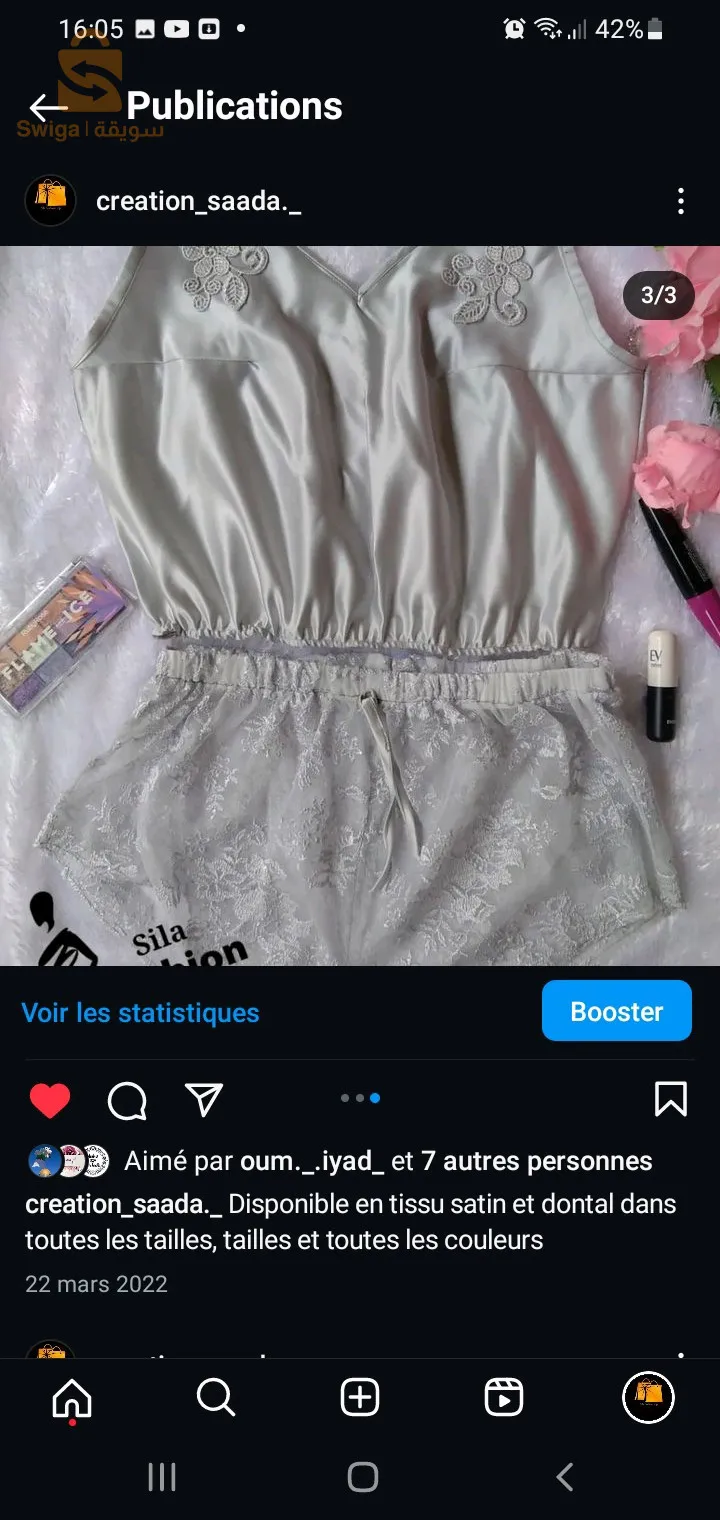This screenshot has height=1520, width=720.
Task: Tap the Publications header title
Action: [236, 105]
